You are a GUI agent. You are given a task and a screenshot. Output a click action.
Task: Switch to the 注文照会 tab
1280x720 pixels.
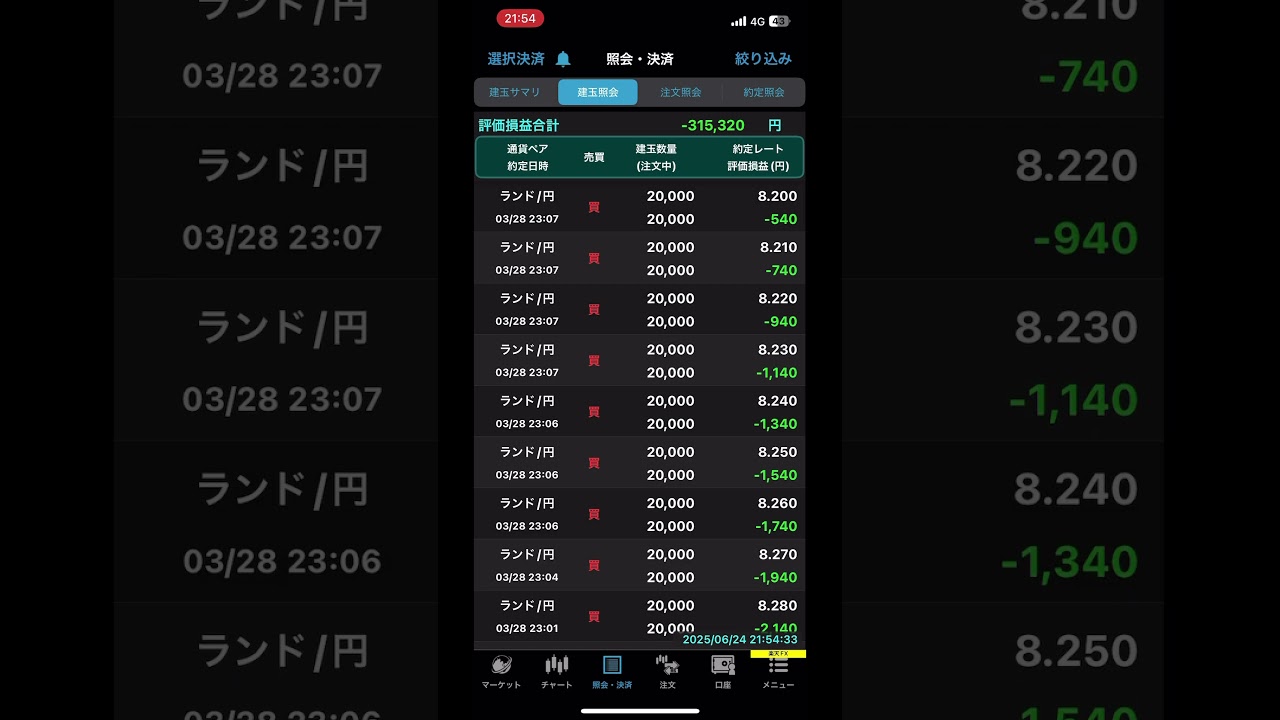click(681, 92)
